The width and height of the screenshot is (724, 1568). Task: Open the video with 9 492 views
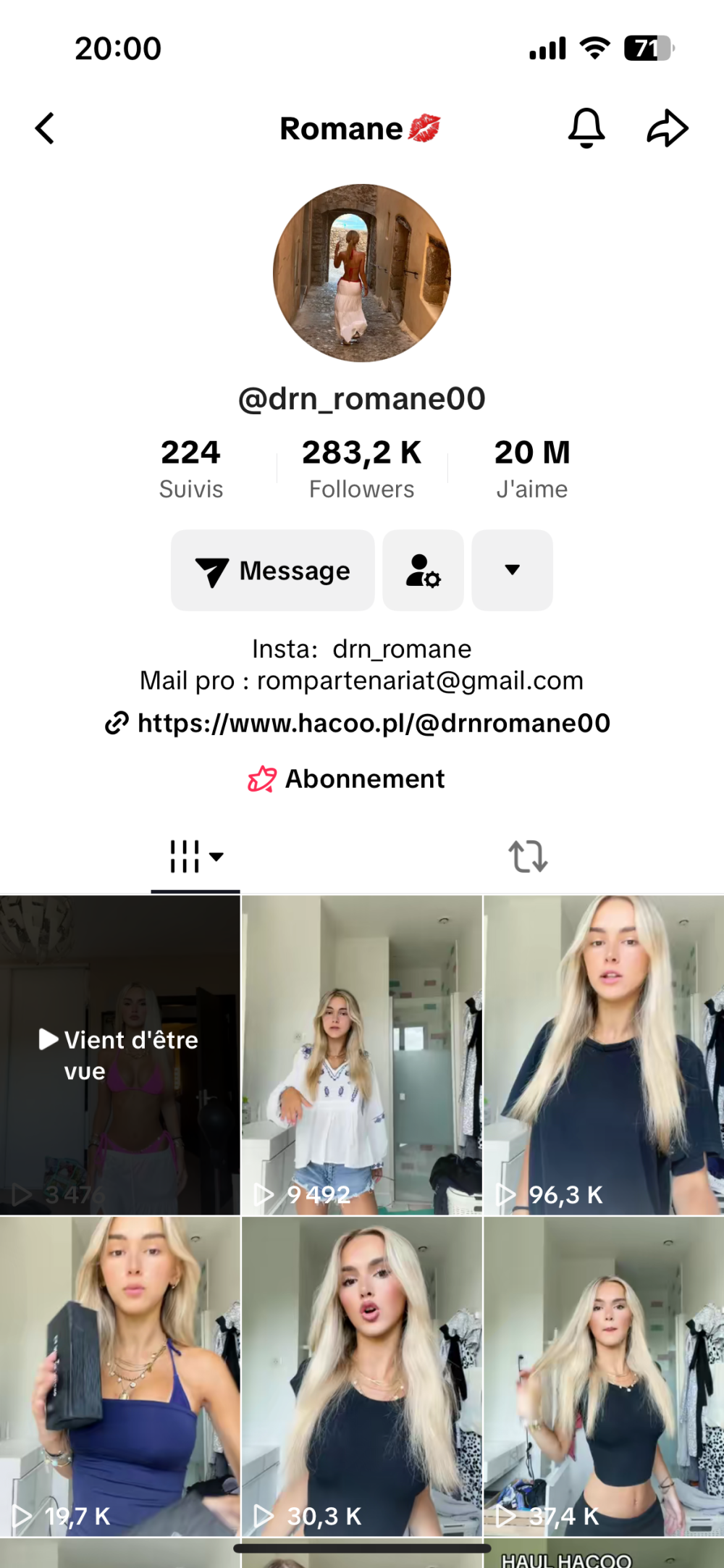pos(361,1055)
